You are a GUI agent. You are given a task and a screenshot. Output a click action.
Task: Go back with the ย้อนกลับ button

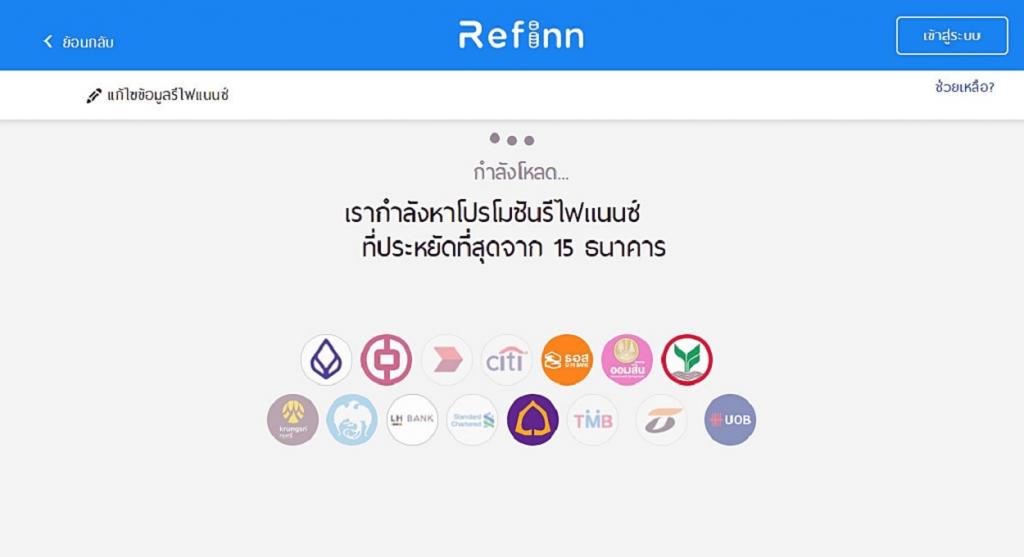pos(78,42)
